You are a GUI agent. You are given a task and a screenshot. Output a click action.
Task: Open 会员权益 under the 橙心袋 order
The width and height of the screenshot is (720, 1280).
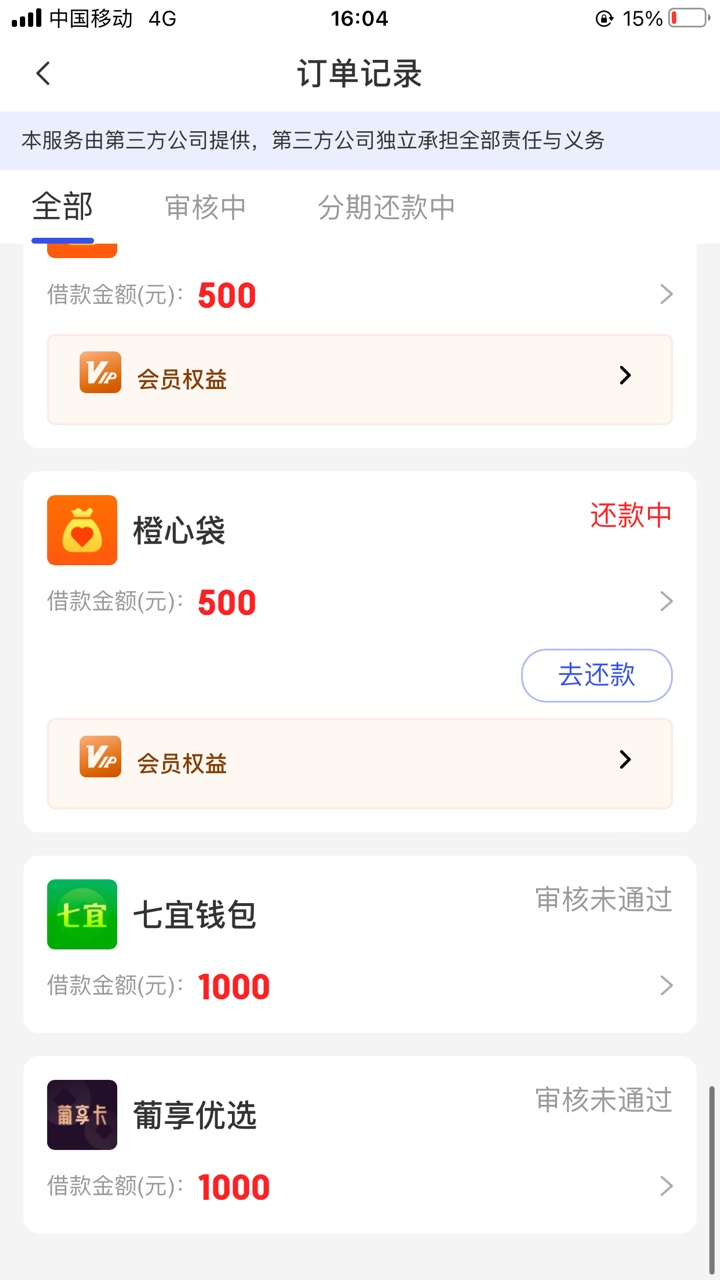pyautogui.click(x=359, y=762)
